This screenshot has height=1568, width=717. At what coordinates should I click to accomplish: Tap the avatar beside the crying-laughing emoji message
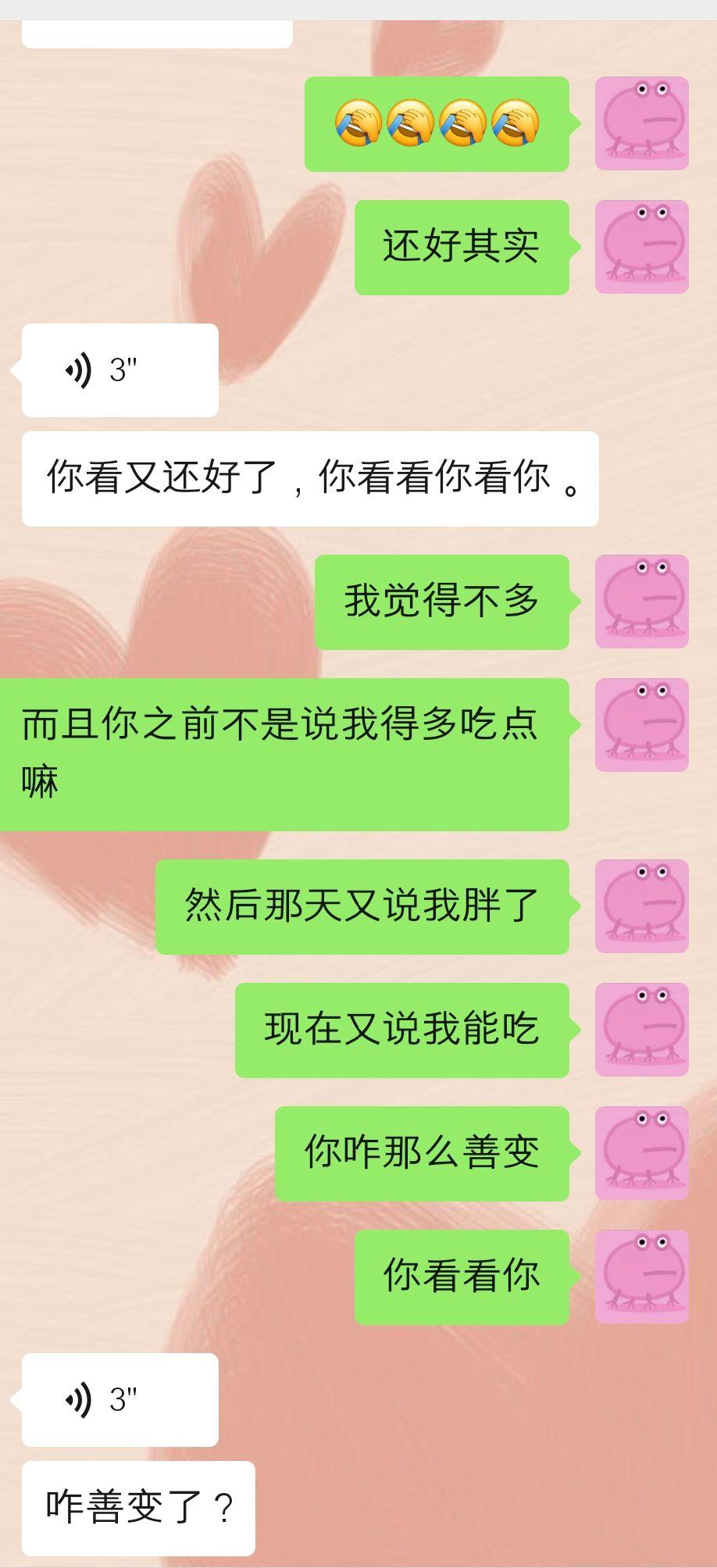click(x=642, y=123)
